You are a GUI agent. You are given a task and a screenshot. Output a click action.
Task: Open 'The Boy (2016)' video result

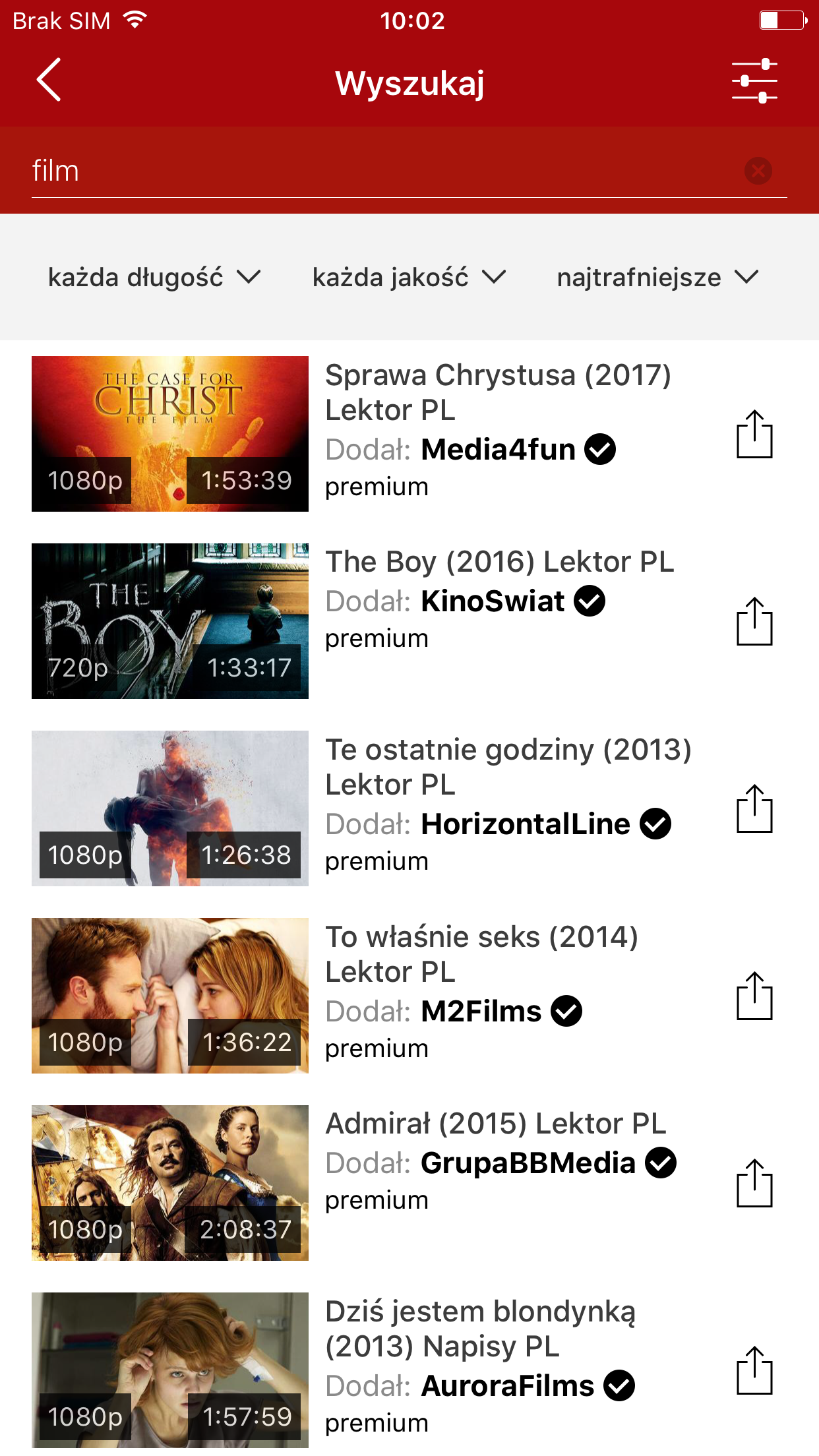point(170,621)
